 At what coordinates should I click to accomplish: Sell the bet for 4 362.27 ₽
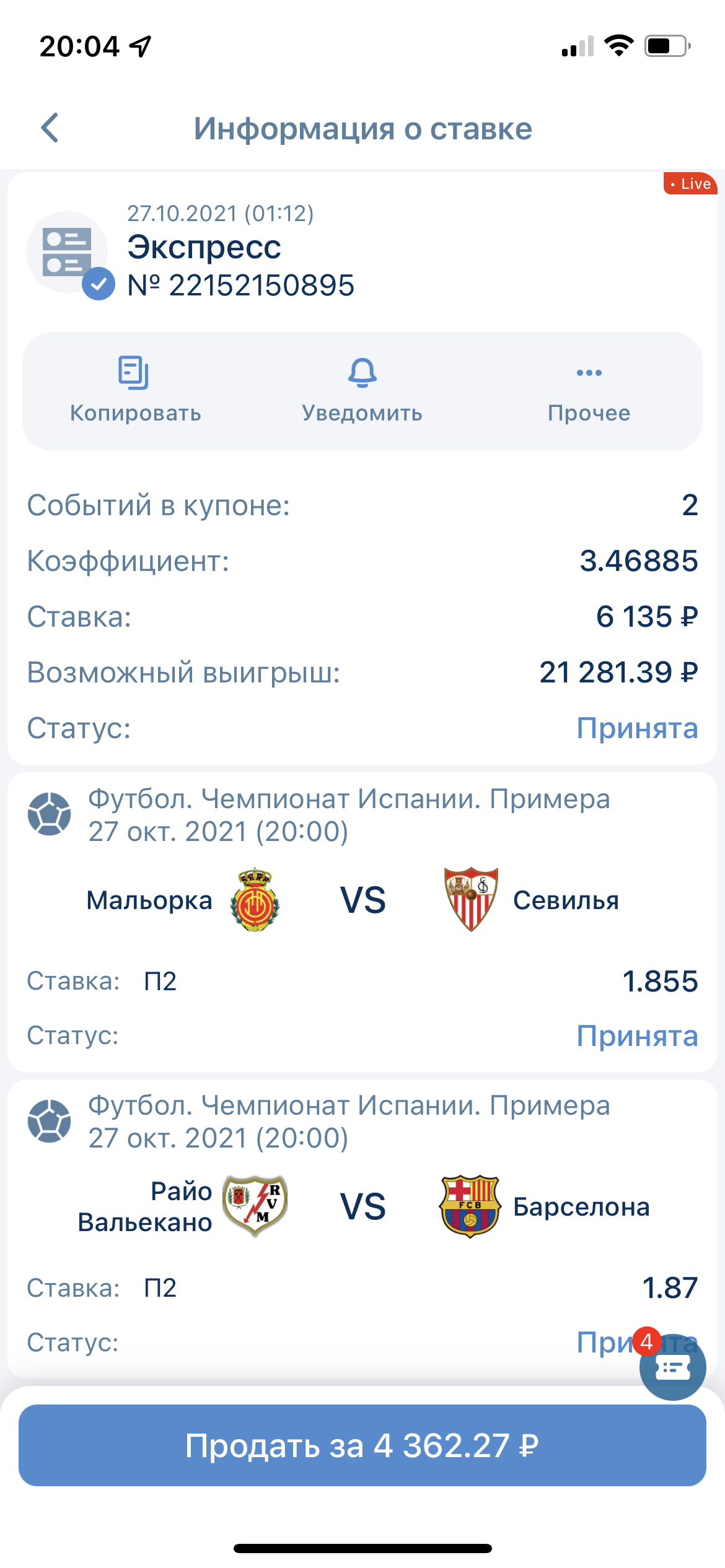coord(362,1445)
